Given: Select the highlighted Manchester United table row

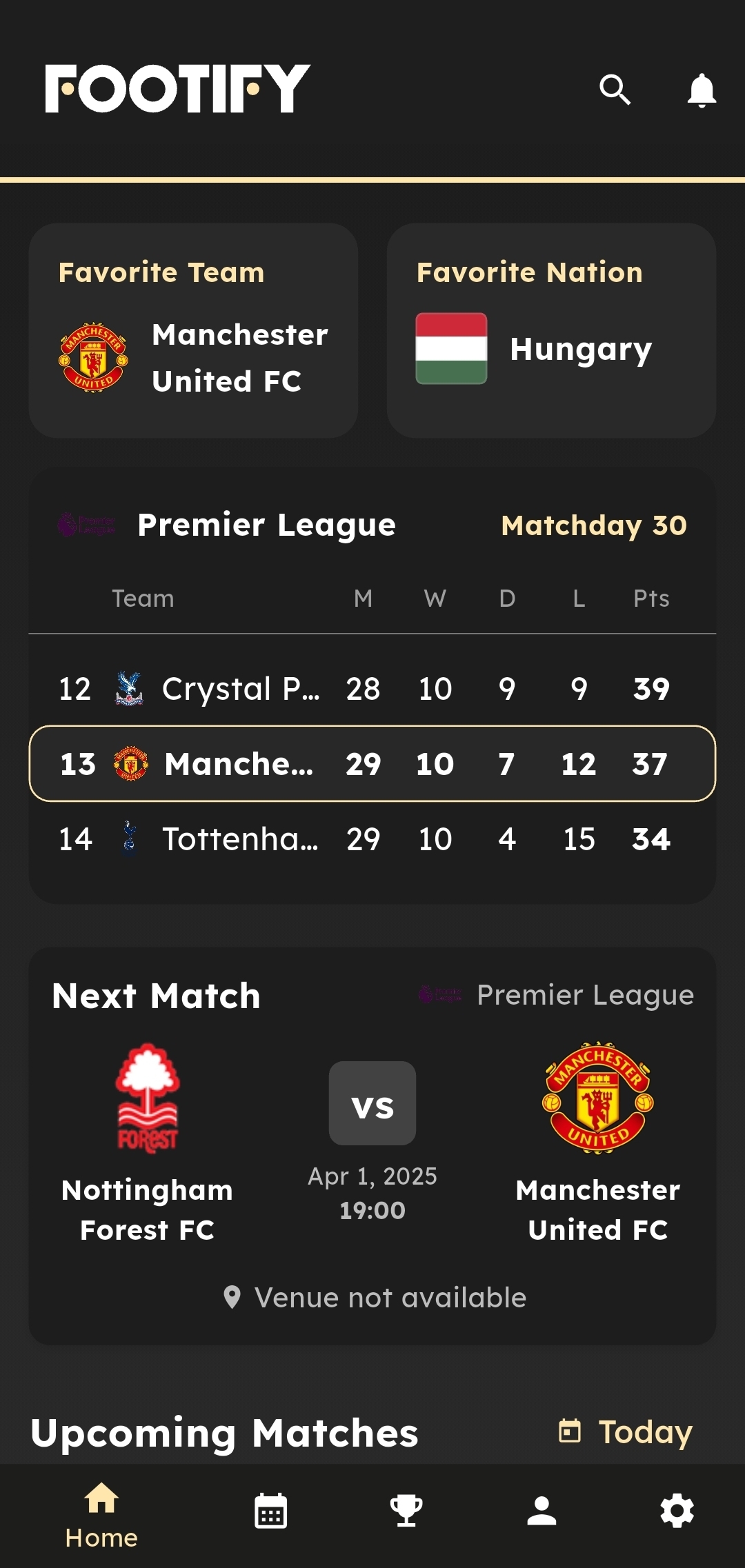Looking at the screenshot, I should (x=372, y=764).
